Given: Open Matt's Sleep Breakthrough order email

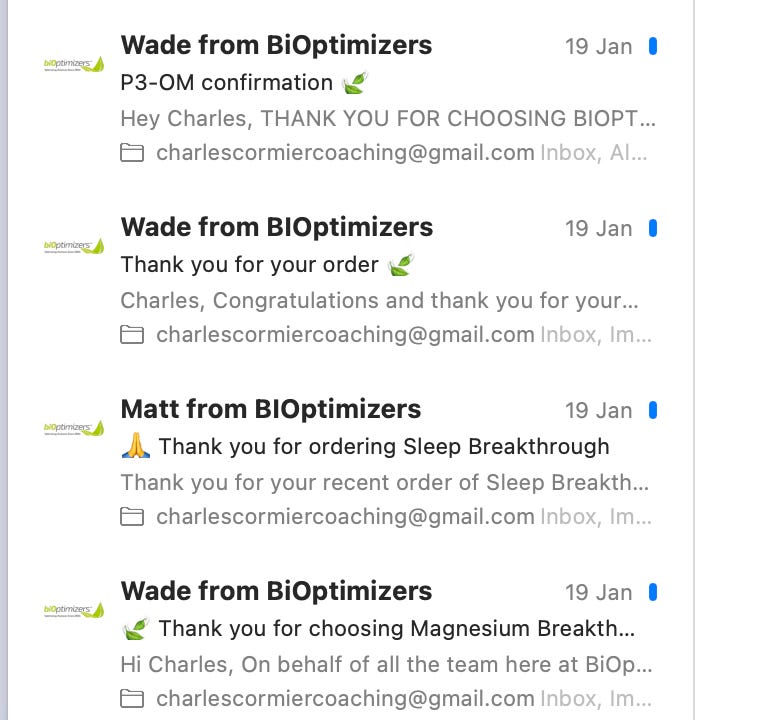Looking at the screenshot, I should point(383,446).
